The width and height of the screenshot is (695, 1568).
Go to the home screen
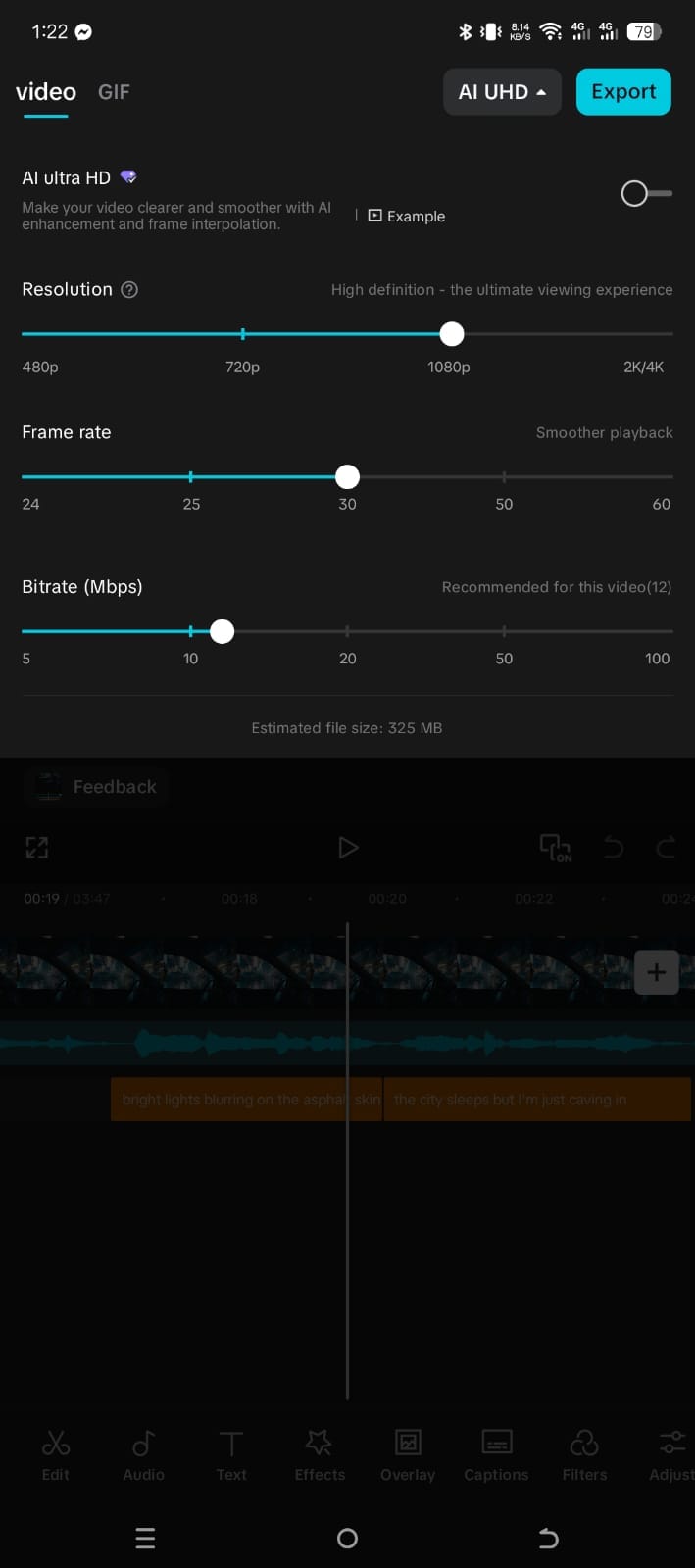coord(347,1539)
